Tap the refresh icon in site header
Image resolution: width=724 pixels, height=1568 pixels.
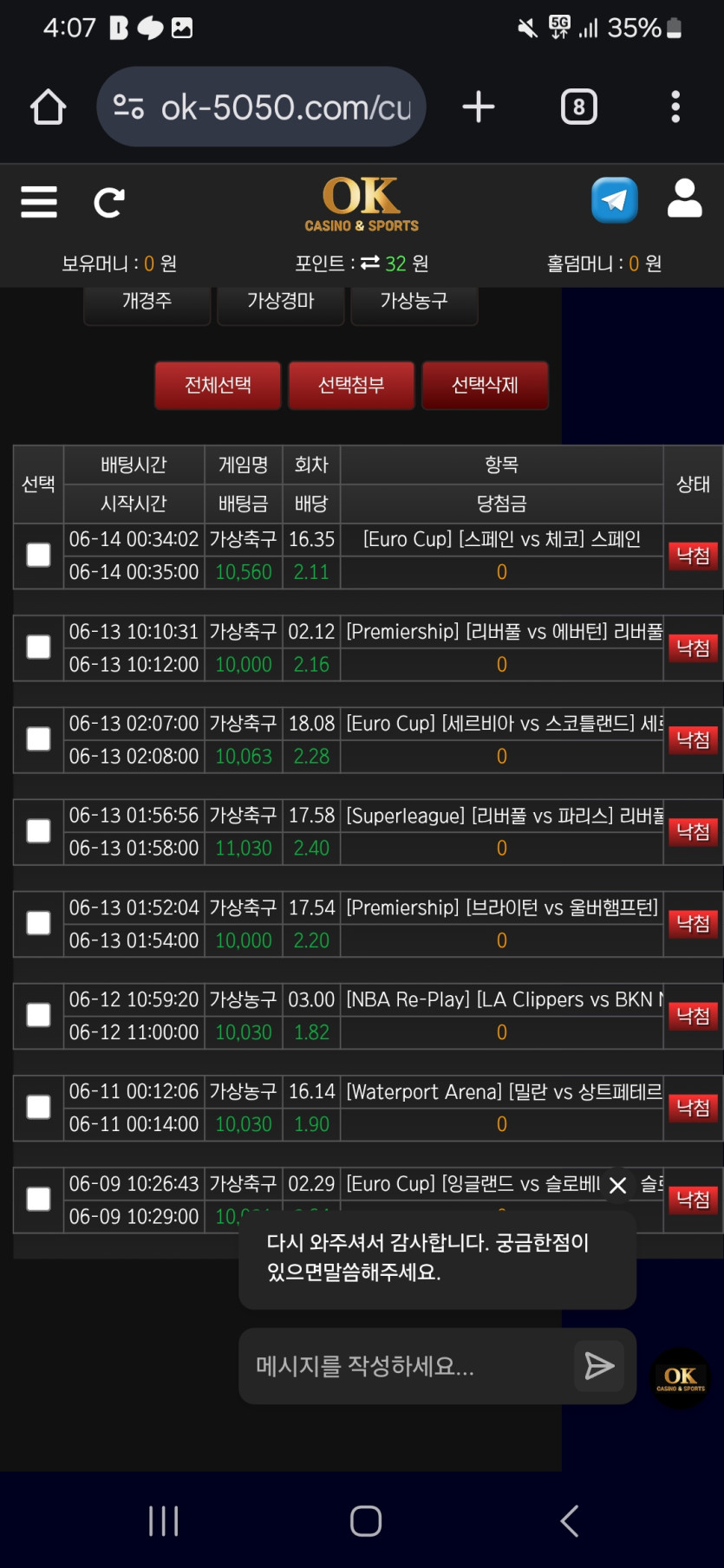pyautogui.click(x=109, y=202)
